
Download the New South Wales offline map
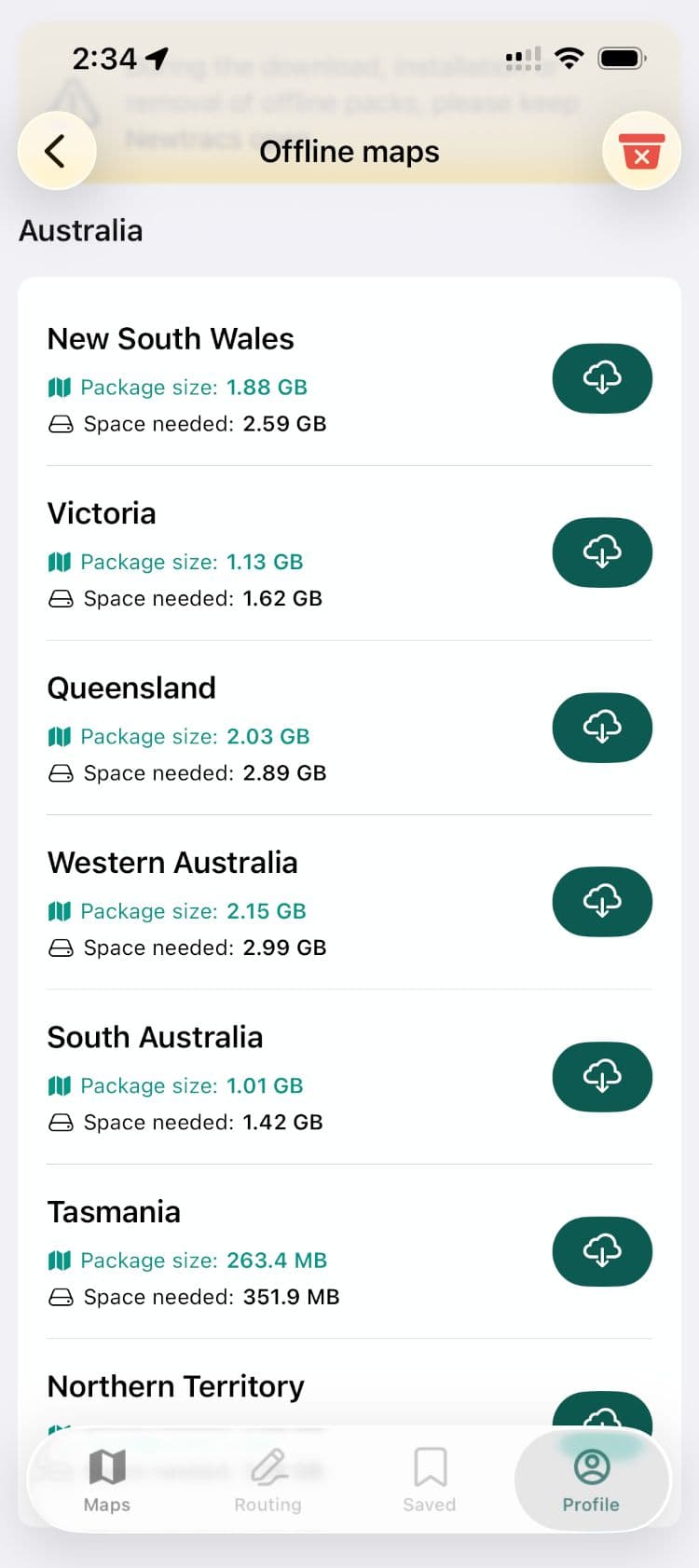pyautogui.click(x=602, y=378)
